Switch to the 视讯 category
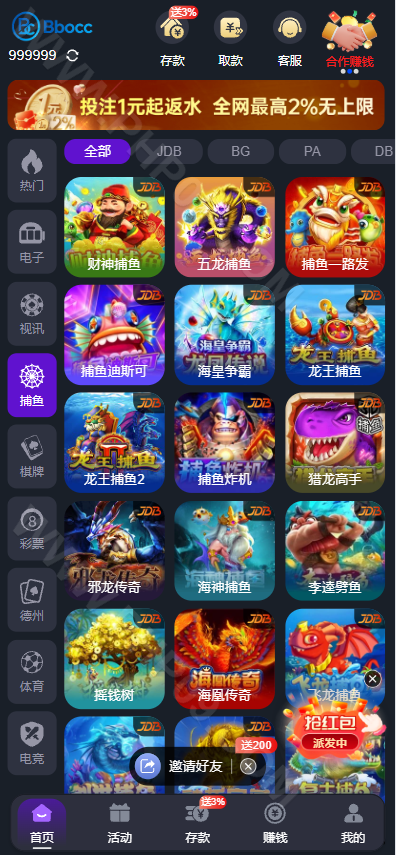The height and width of the screenshot is (855, 396). click(x=32, y=314)
